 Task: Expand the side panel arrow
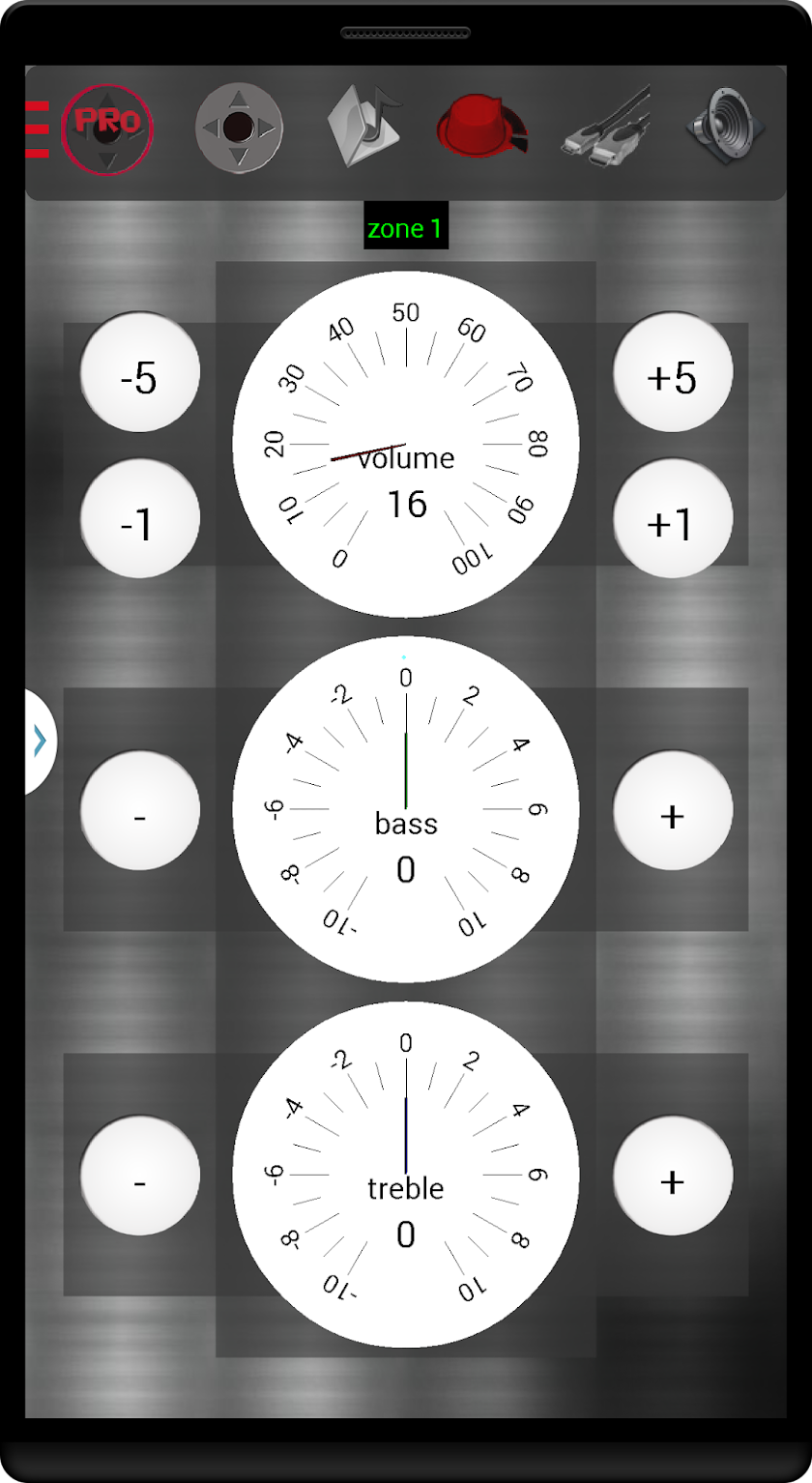(40, 741)
